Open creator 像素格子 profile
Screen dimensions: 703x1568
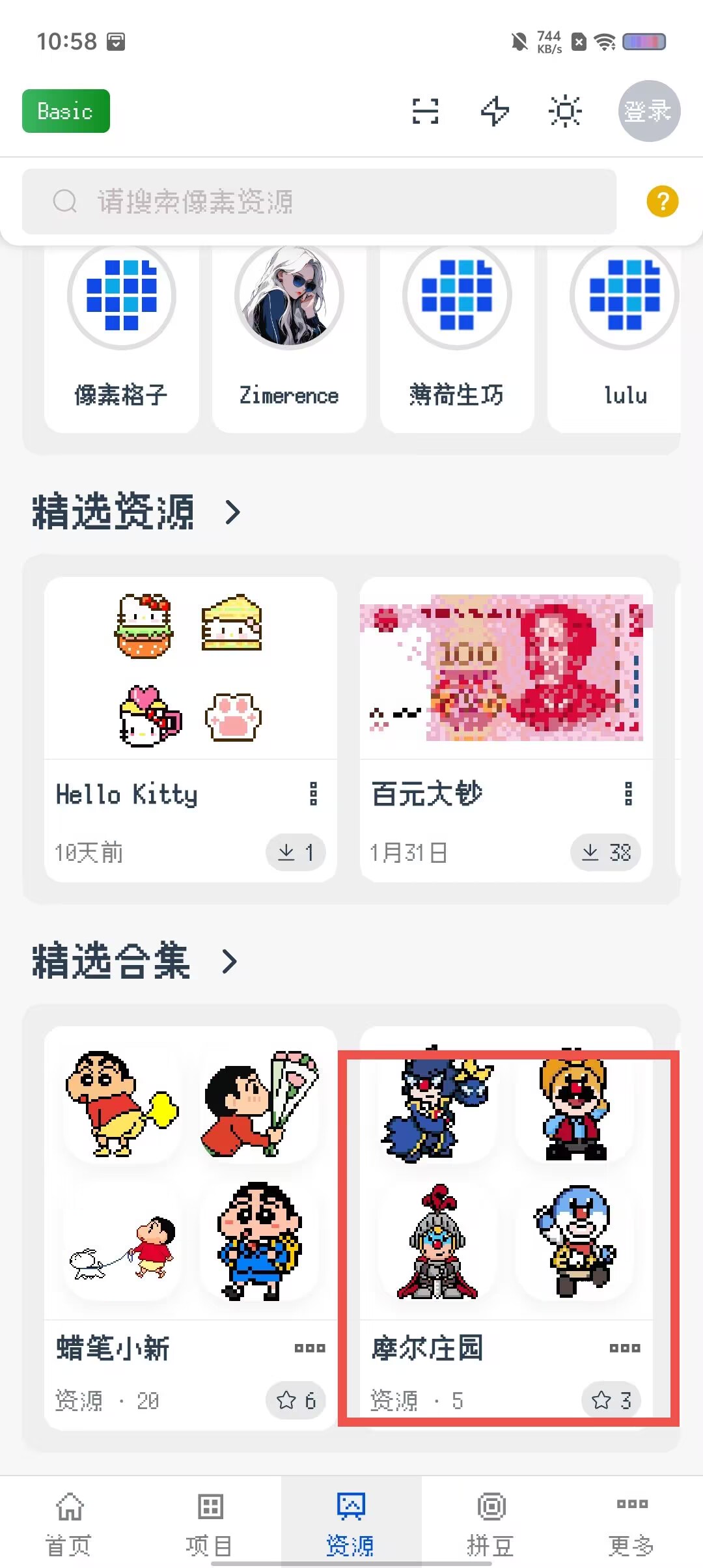122,337
